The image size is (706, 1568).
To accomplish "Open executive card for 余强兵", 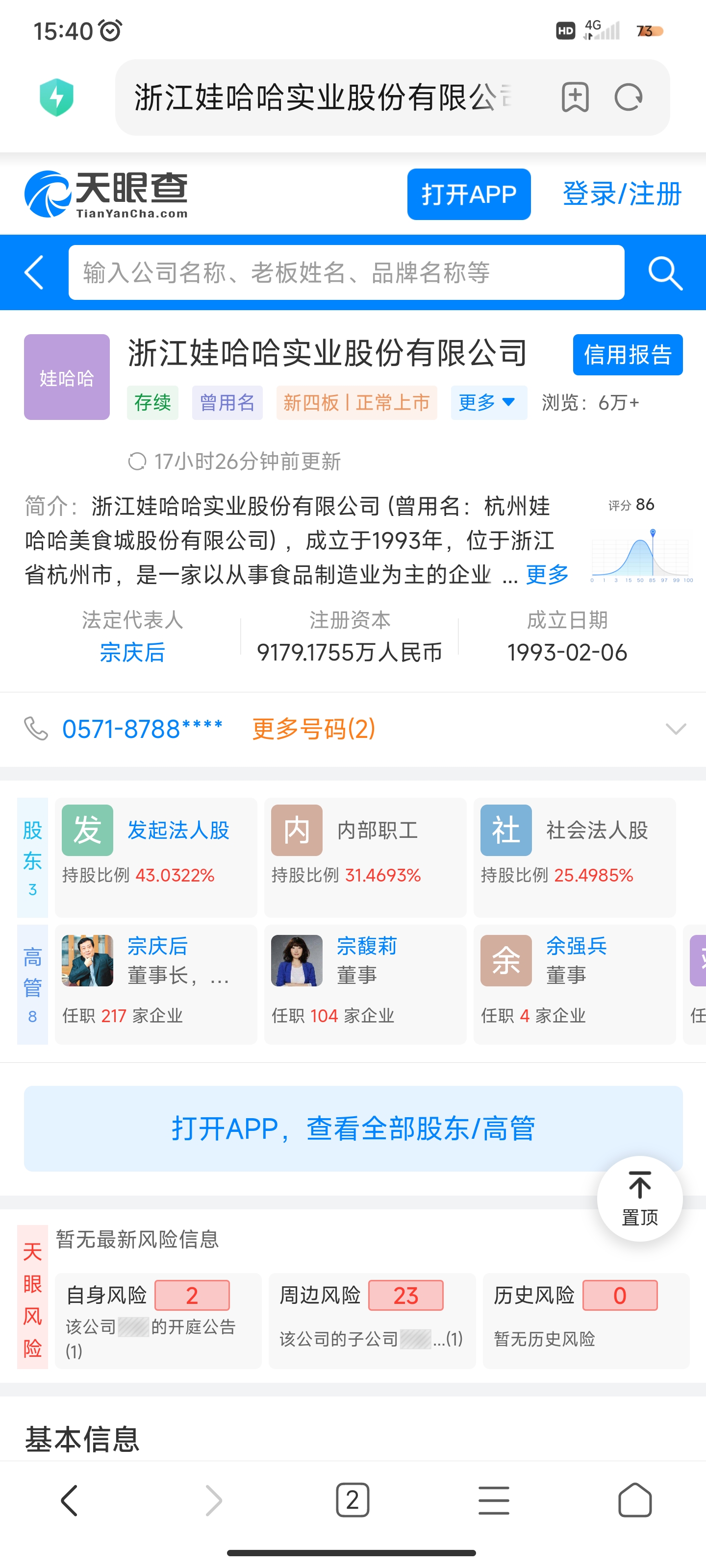I will (x=575, y=984).
